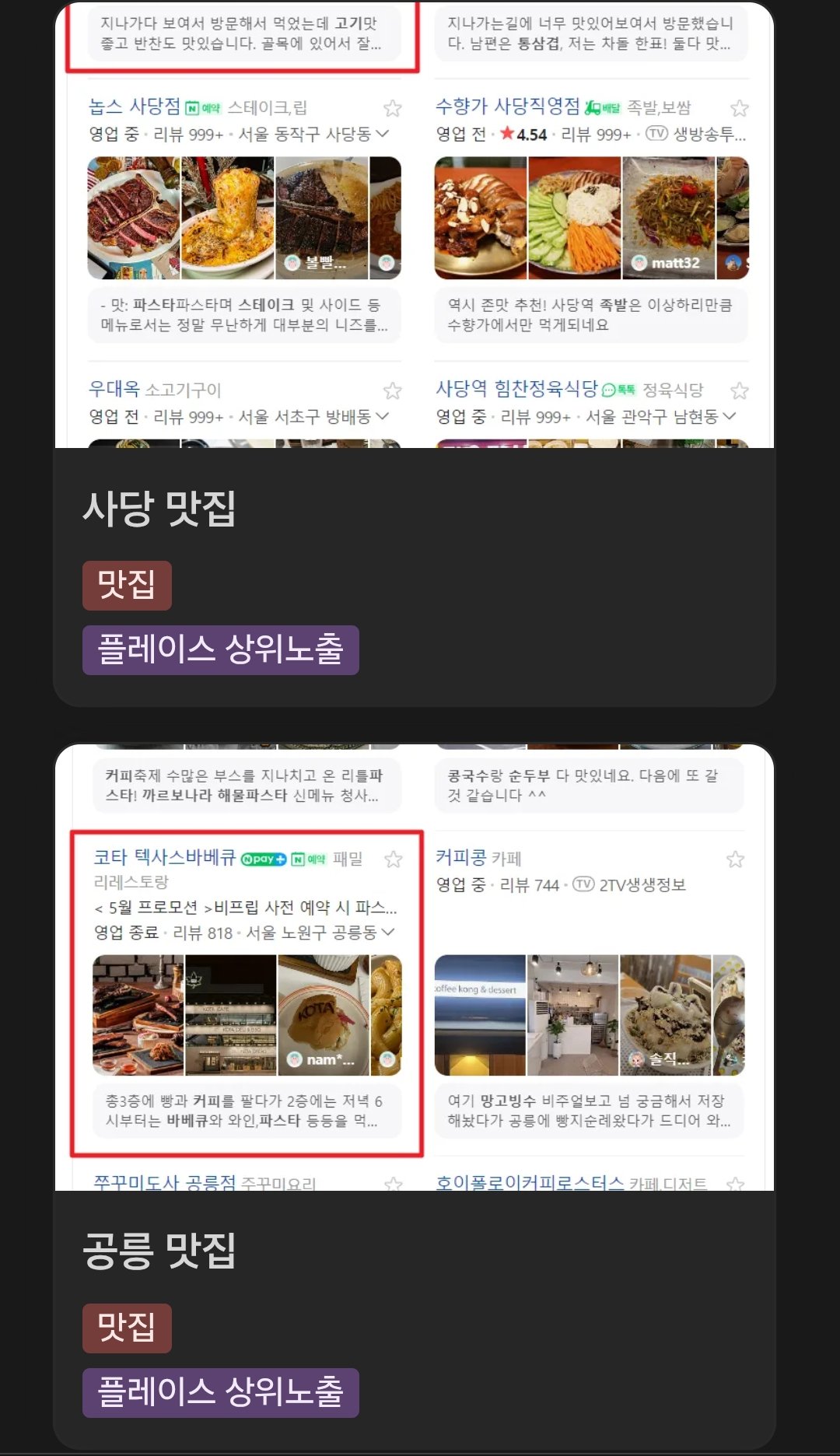
Task: Tap the 플레이스 상위노출 tag under 사당 맛집
Action: 220,649
